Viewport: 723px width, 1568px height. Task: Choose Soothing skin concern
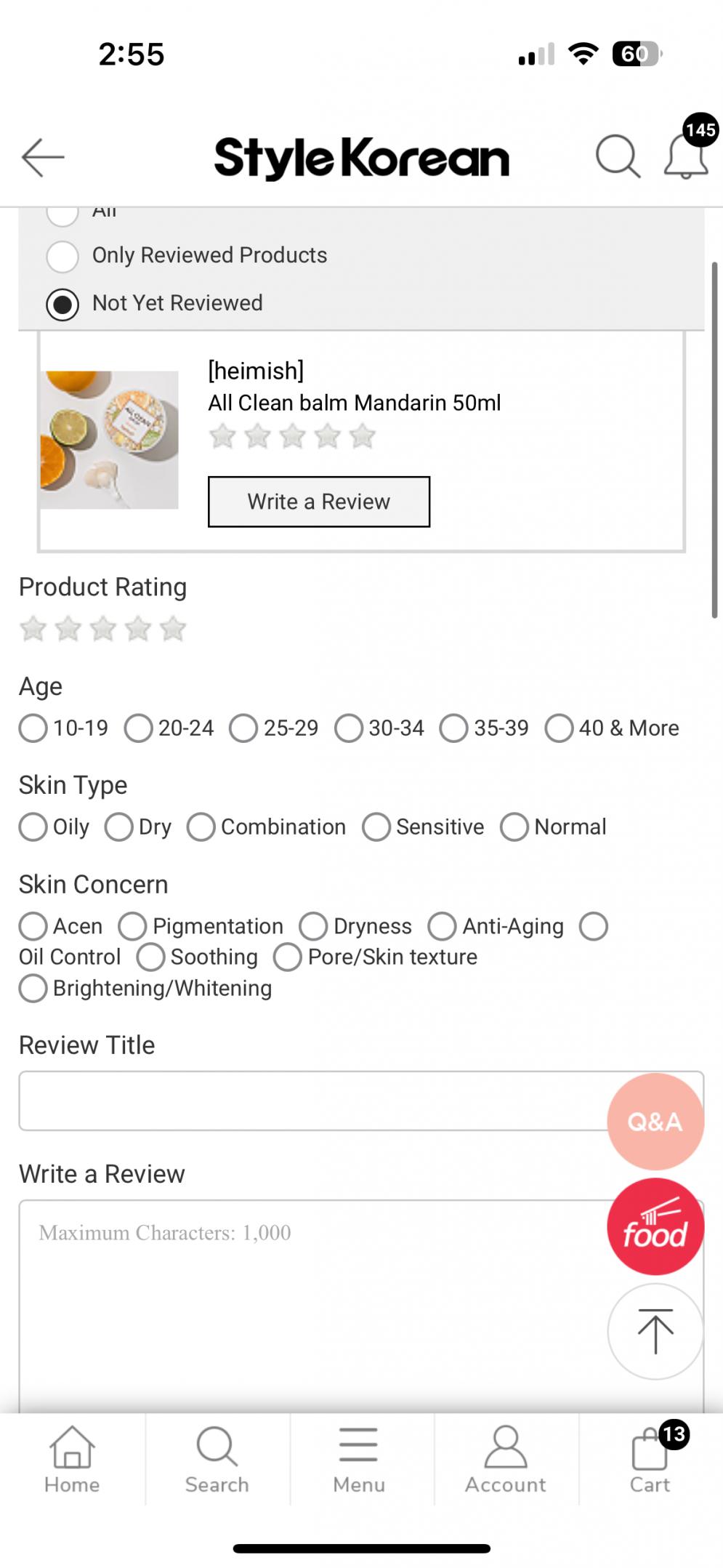(150, 957)
